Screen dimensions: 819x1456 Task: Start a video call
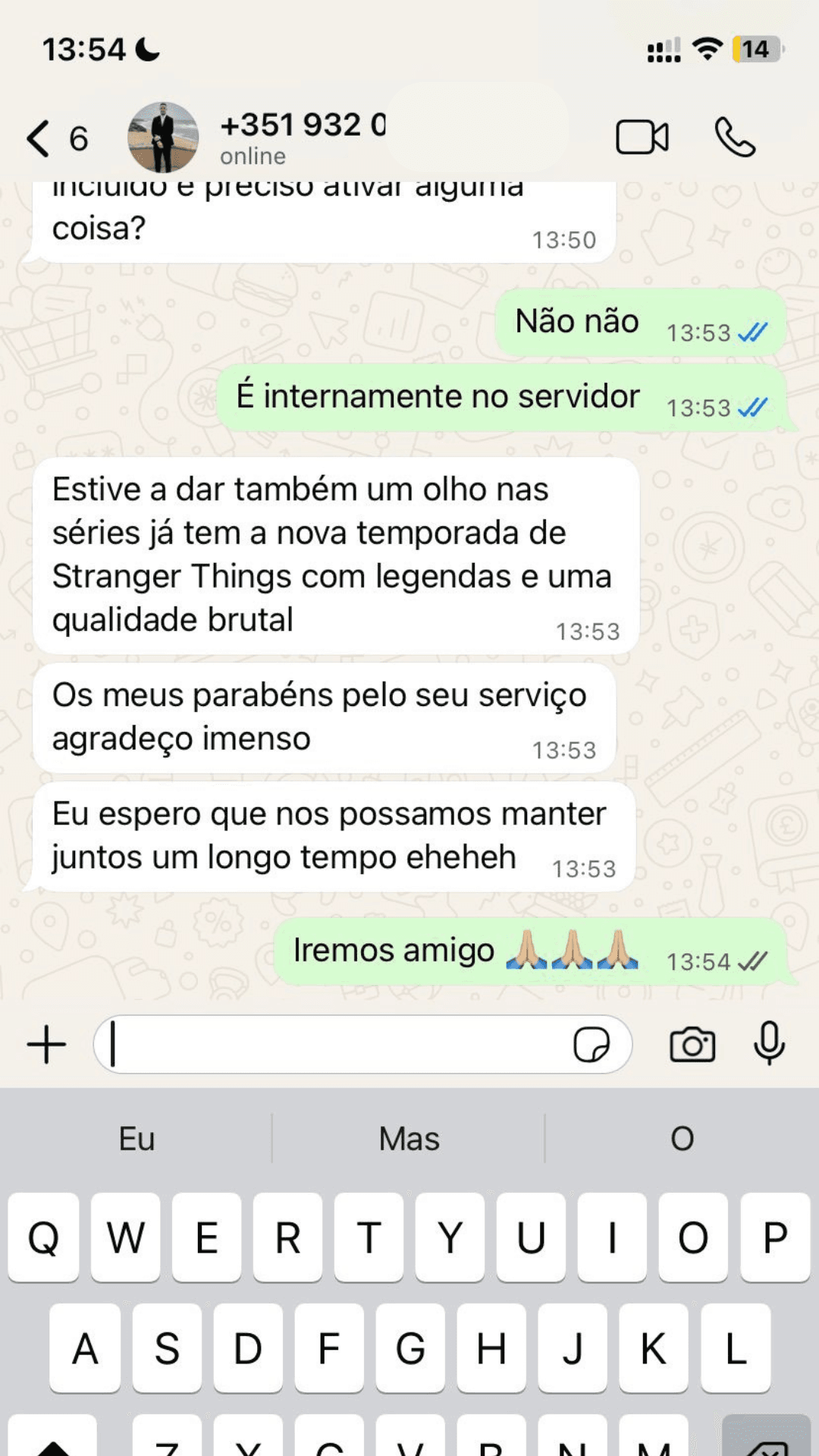click(x=642, y=137)
